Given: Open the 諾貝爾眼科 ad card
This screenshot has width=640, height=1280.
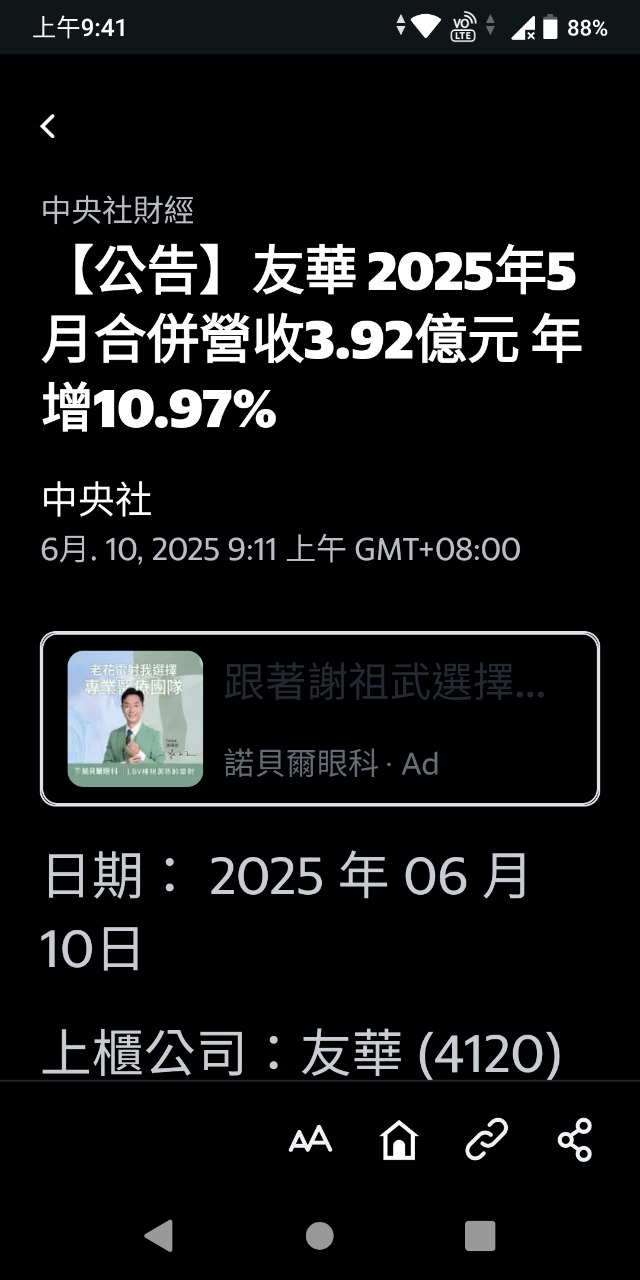Looking at the screenshot, I should pos(320,718).
